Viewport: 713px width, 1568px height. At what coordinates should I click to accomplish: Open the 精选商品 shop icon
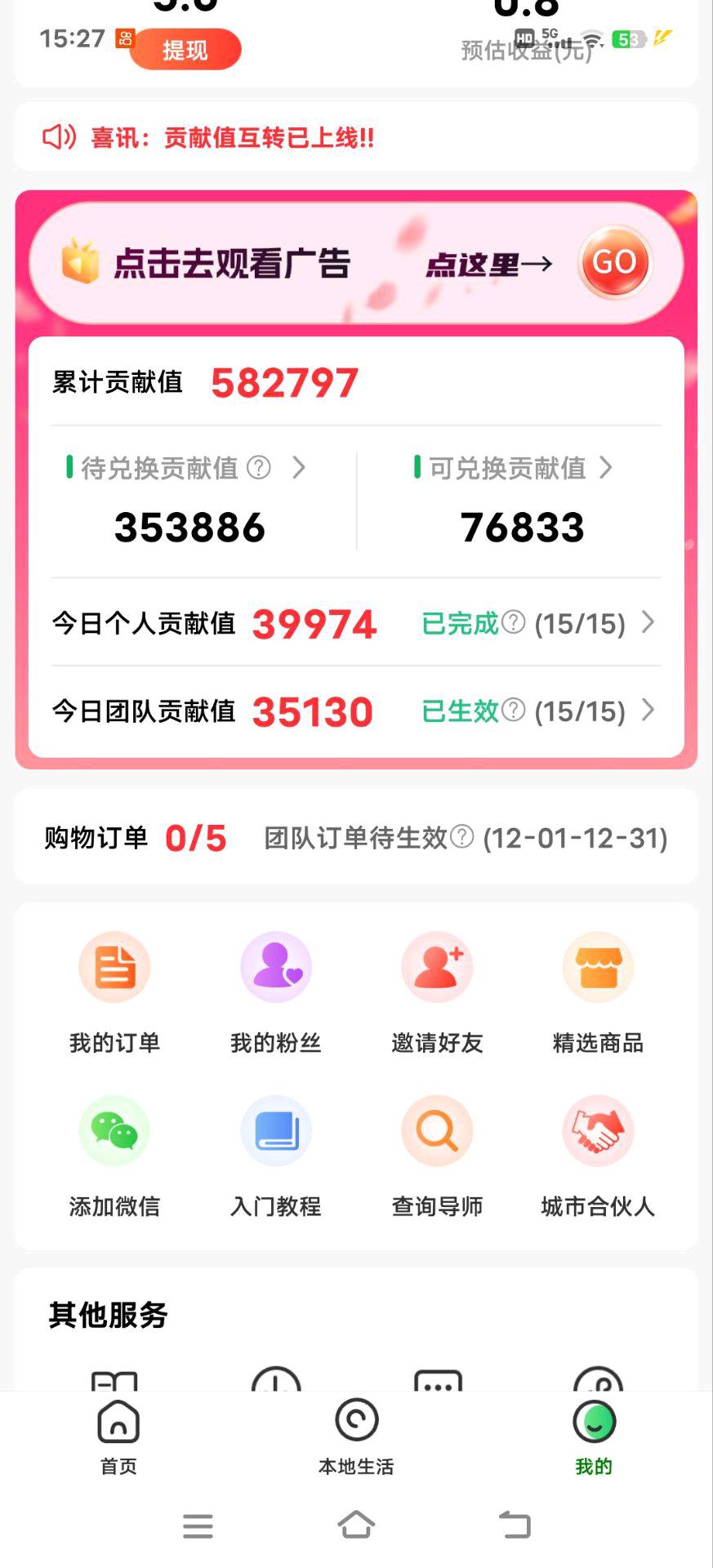point(598,966)
